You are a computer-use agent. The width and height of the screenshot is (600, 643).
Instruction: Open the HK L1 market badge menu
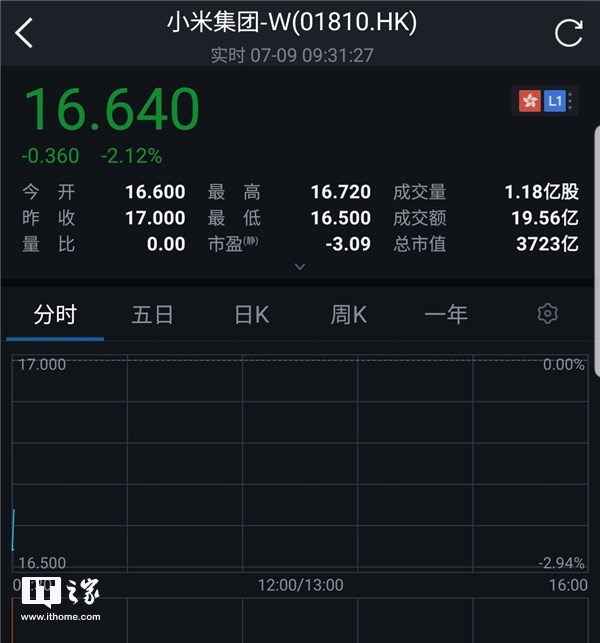pyautogui.click(x=546, y=101)
